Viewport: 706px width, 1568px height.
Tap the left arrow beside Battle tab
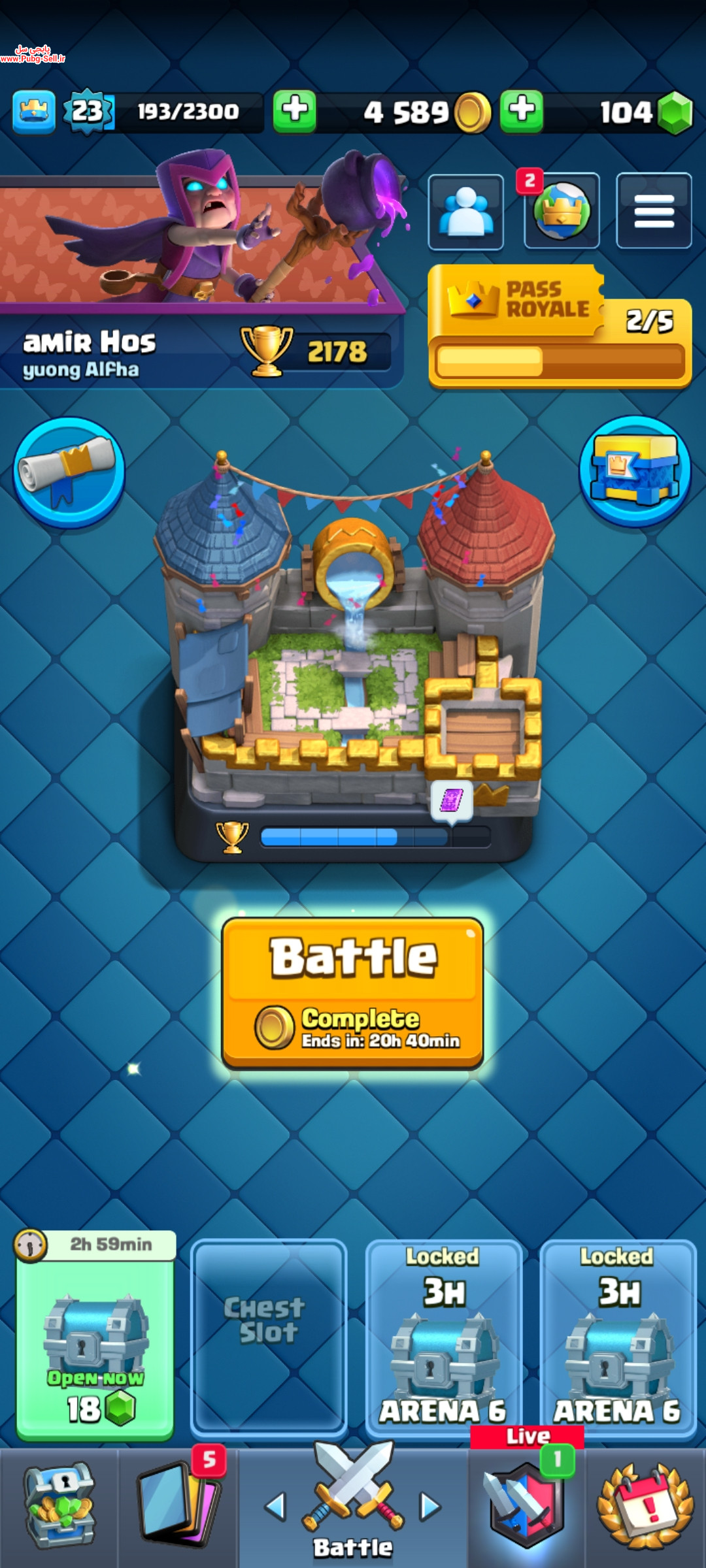pos(275,1506)
